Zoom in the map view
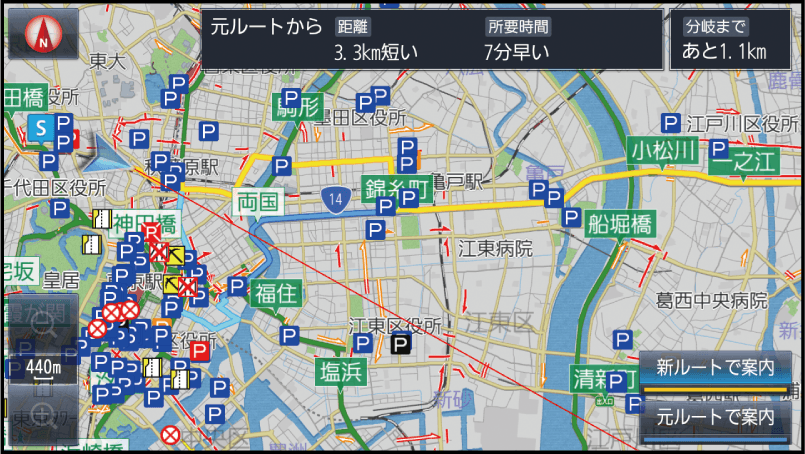Screen dimensions: 805x454 click(42, 412)
